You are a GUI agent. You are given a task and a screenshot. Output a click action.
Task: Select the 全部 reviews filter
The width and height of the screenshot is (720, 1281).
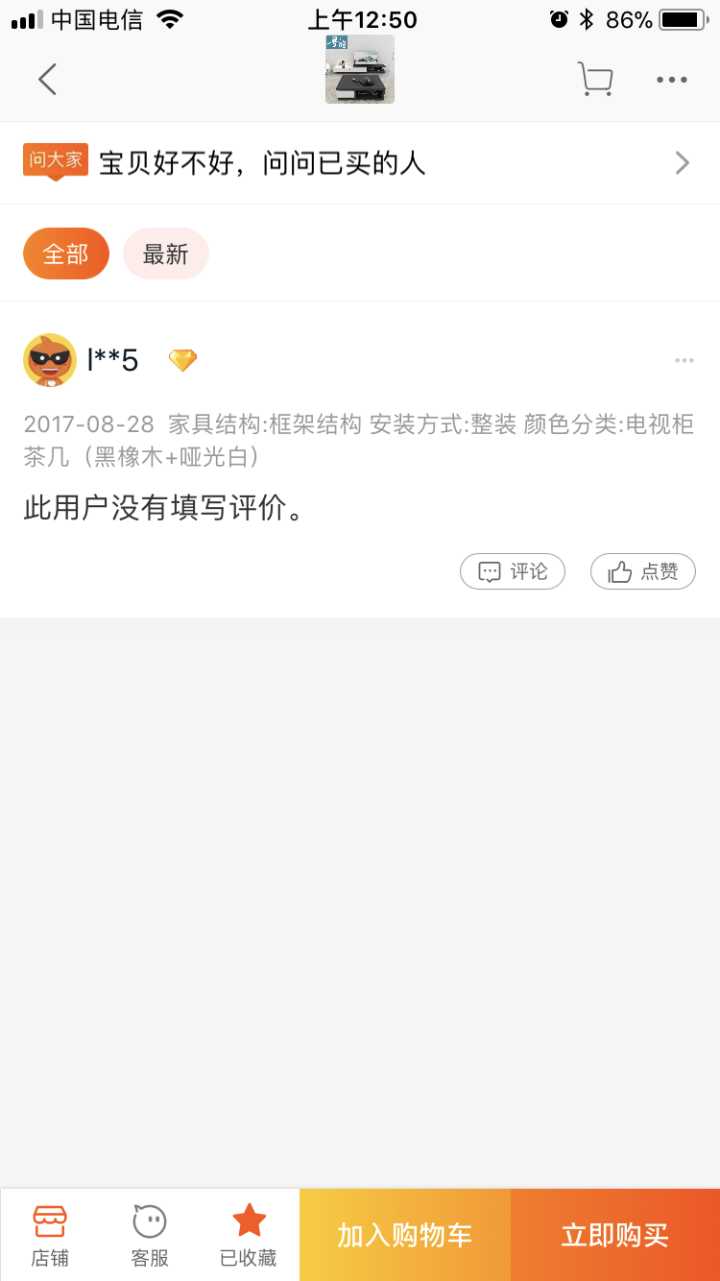click(65, 254)
